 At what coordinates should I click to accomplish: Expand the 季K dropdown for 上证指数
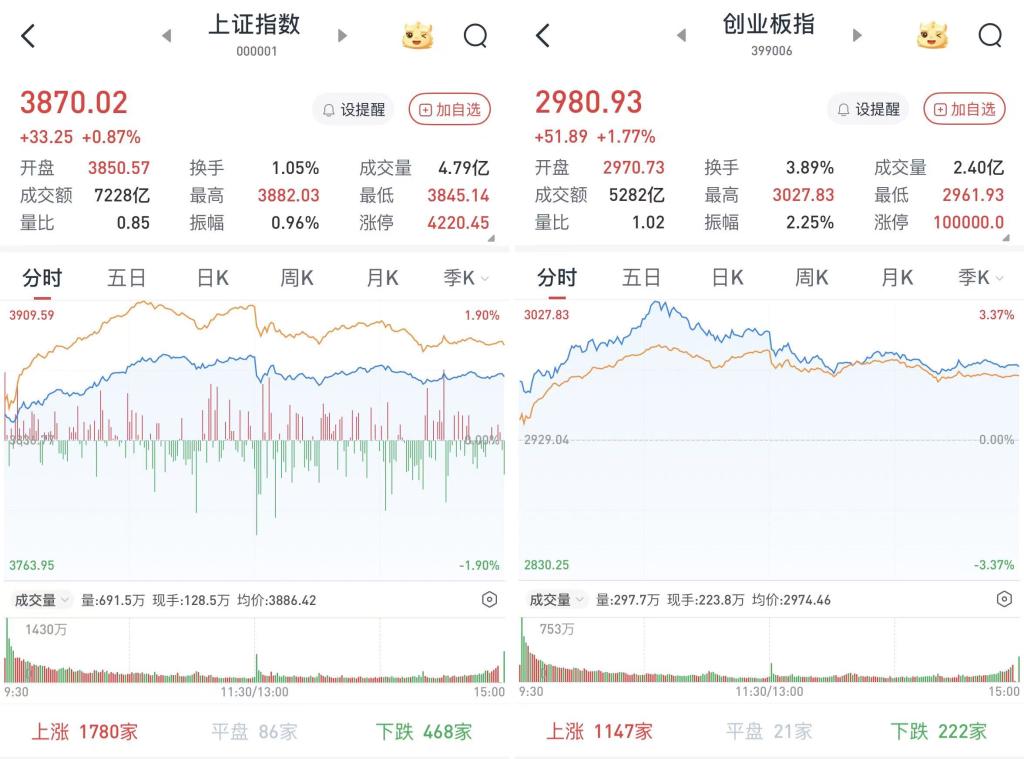[x=466, y=277]
